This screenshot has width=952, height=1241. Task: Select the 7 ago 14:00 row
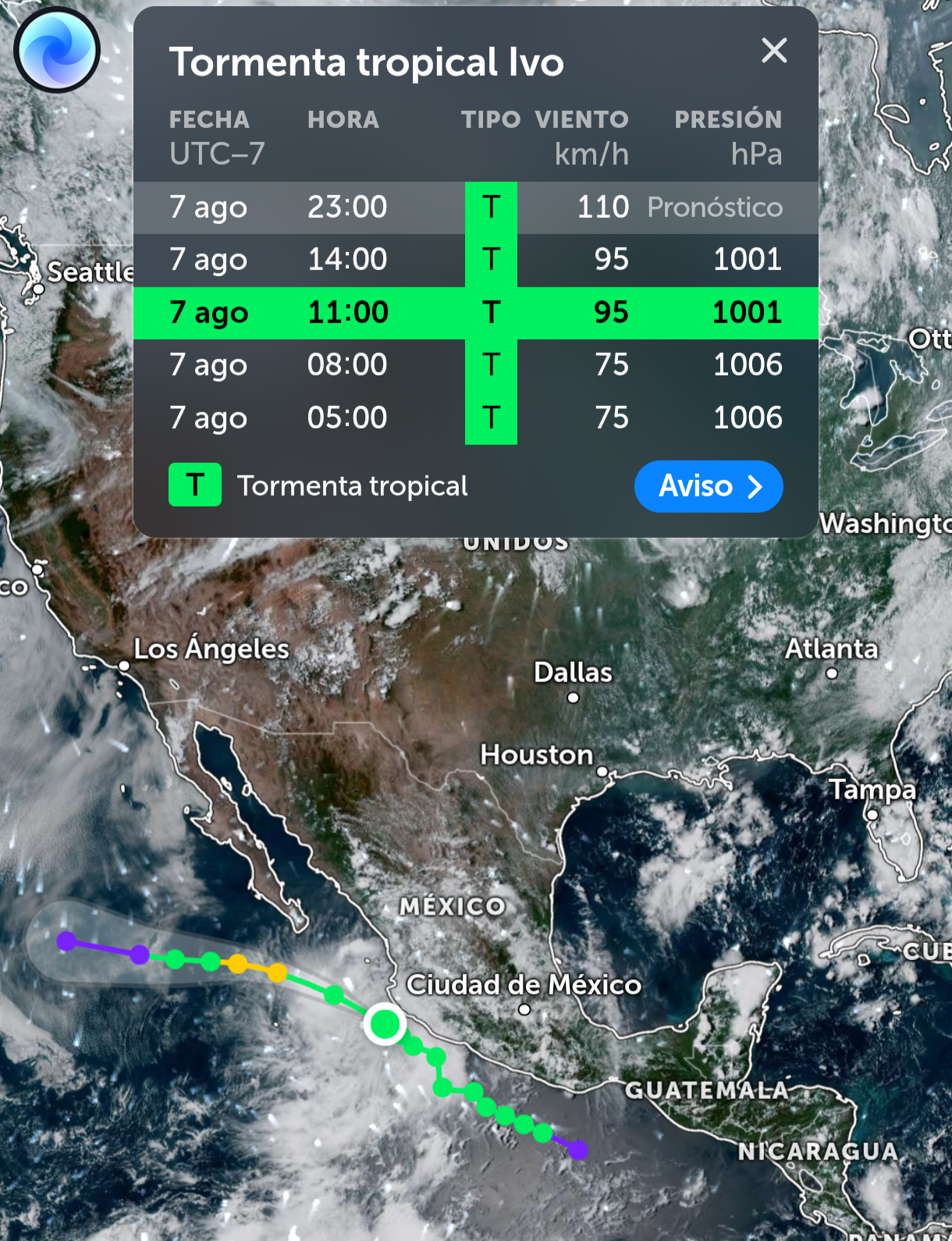coord(475,260)
